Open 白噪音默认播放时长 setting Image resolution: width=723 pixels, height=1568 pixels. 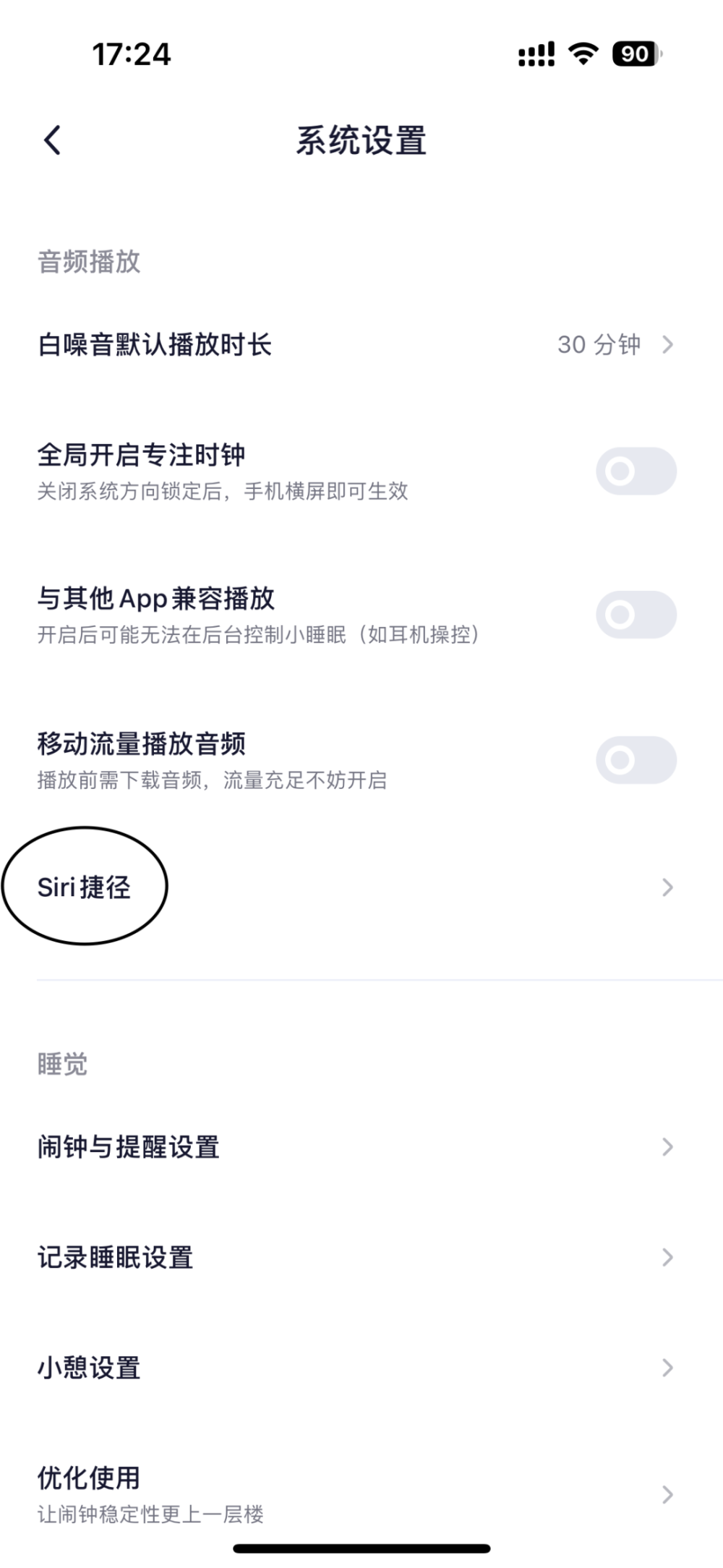click(361, 345)
